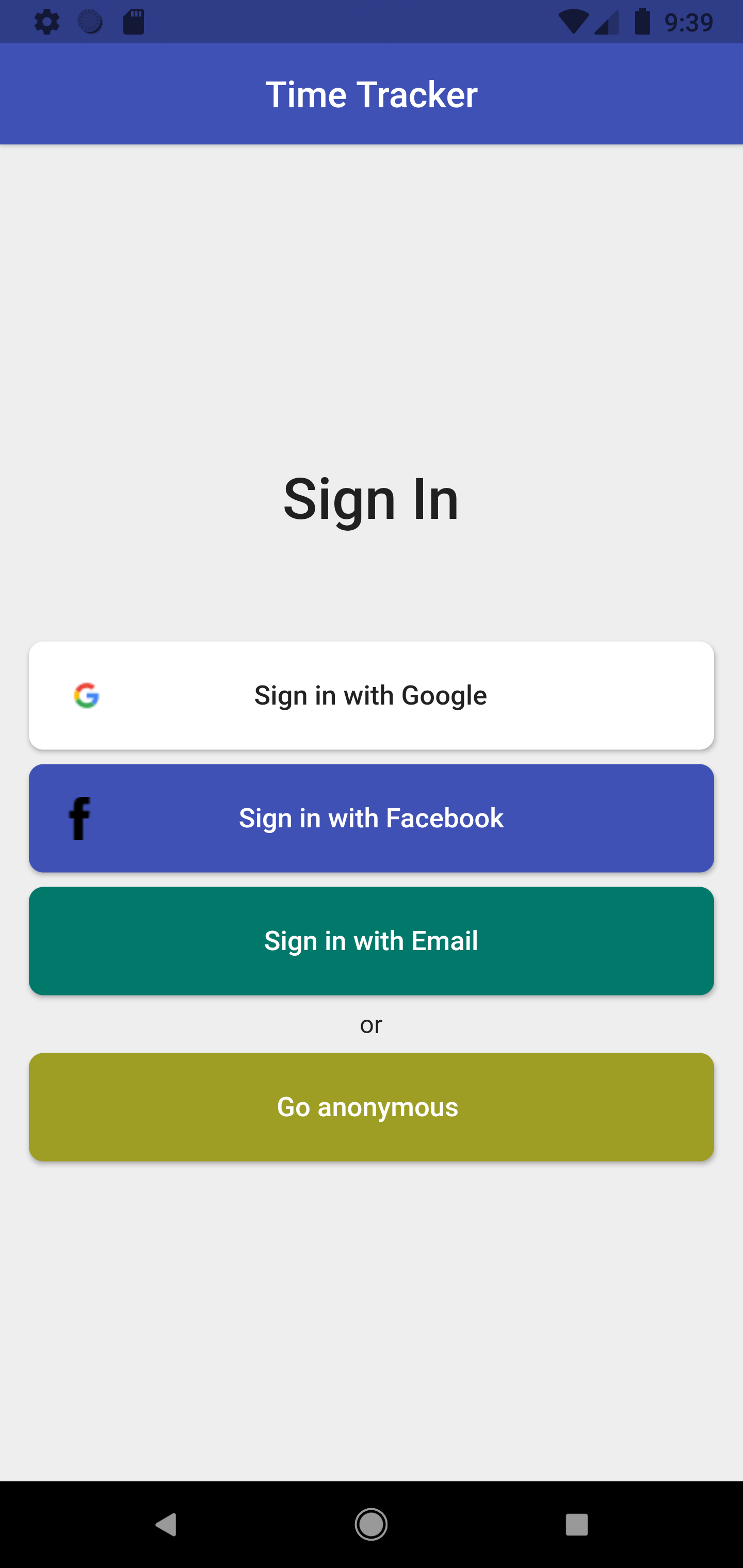Viewport: 743px width, 1568px height.
Task: Choose Sign in with Facebook
Action: click(x=372, y=818)
